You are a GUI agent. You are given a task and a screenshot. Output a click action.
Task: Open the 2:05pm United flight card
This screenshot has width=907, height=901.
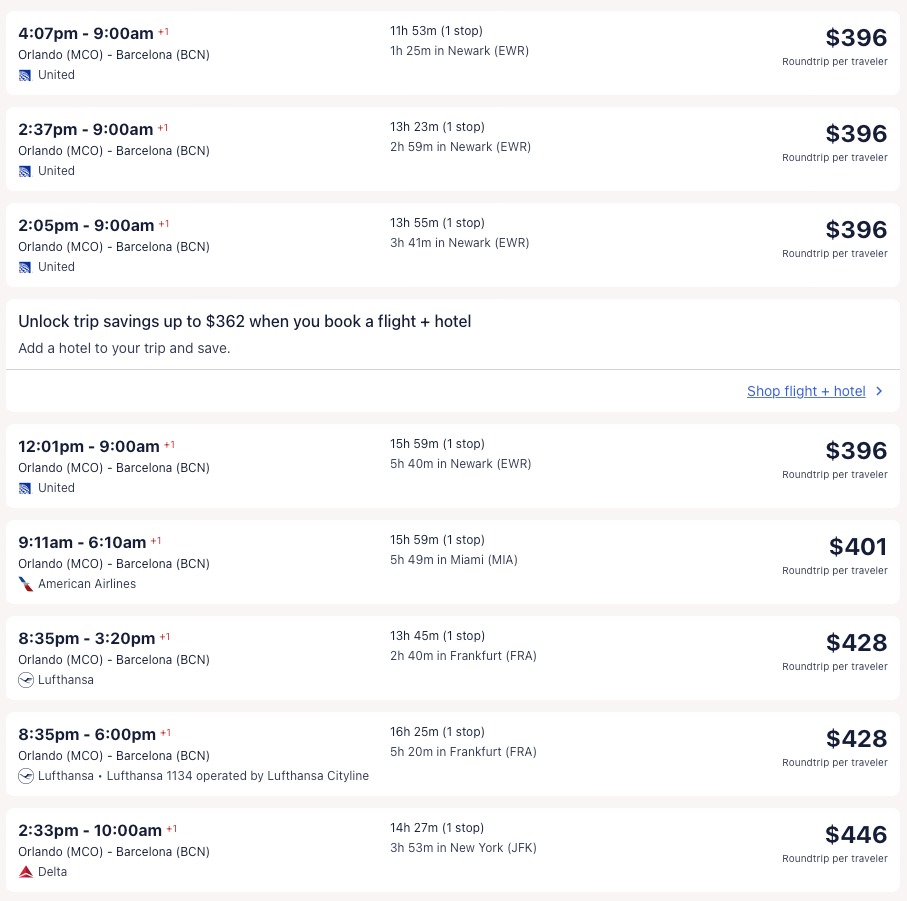[x=453, y=245]
